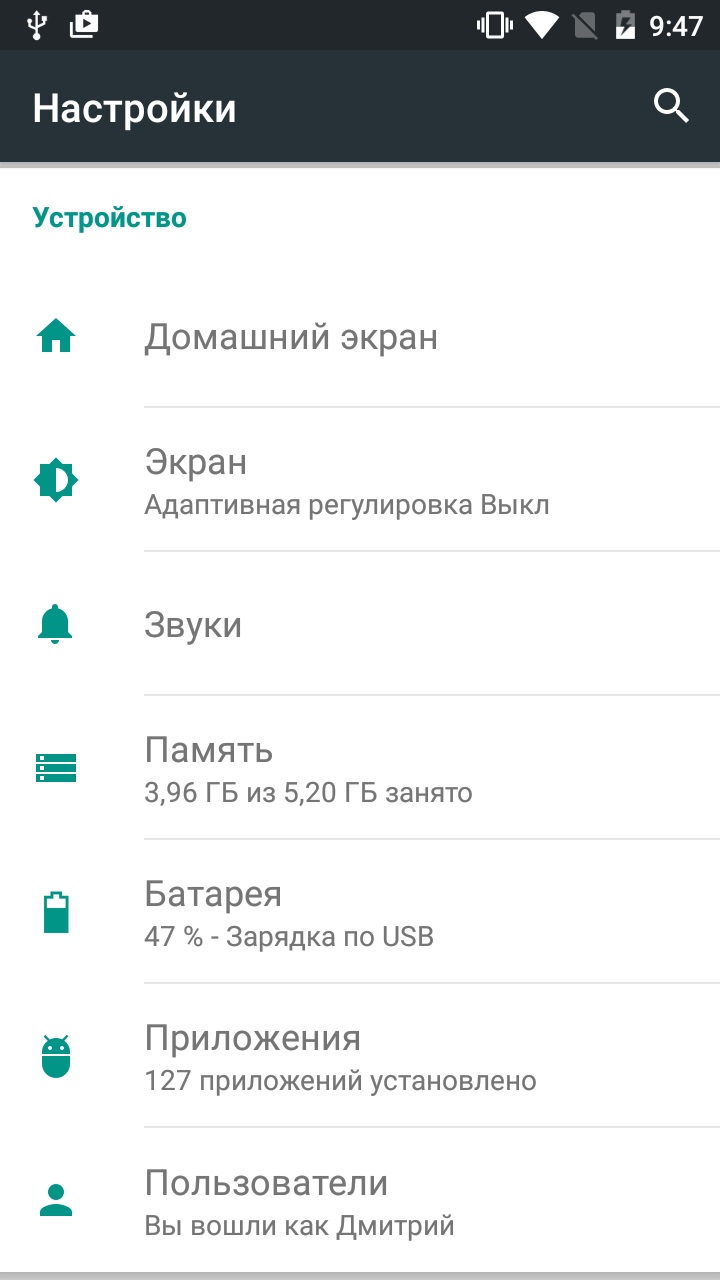Open the Домашний экран setting
Viewport: 720px width, 1280px height.
pyautogui.click(x=360, y=337)
